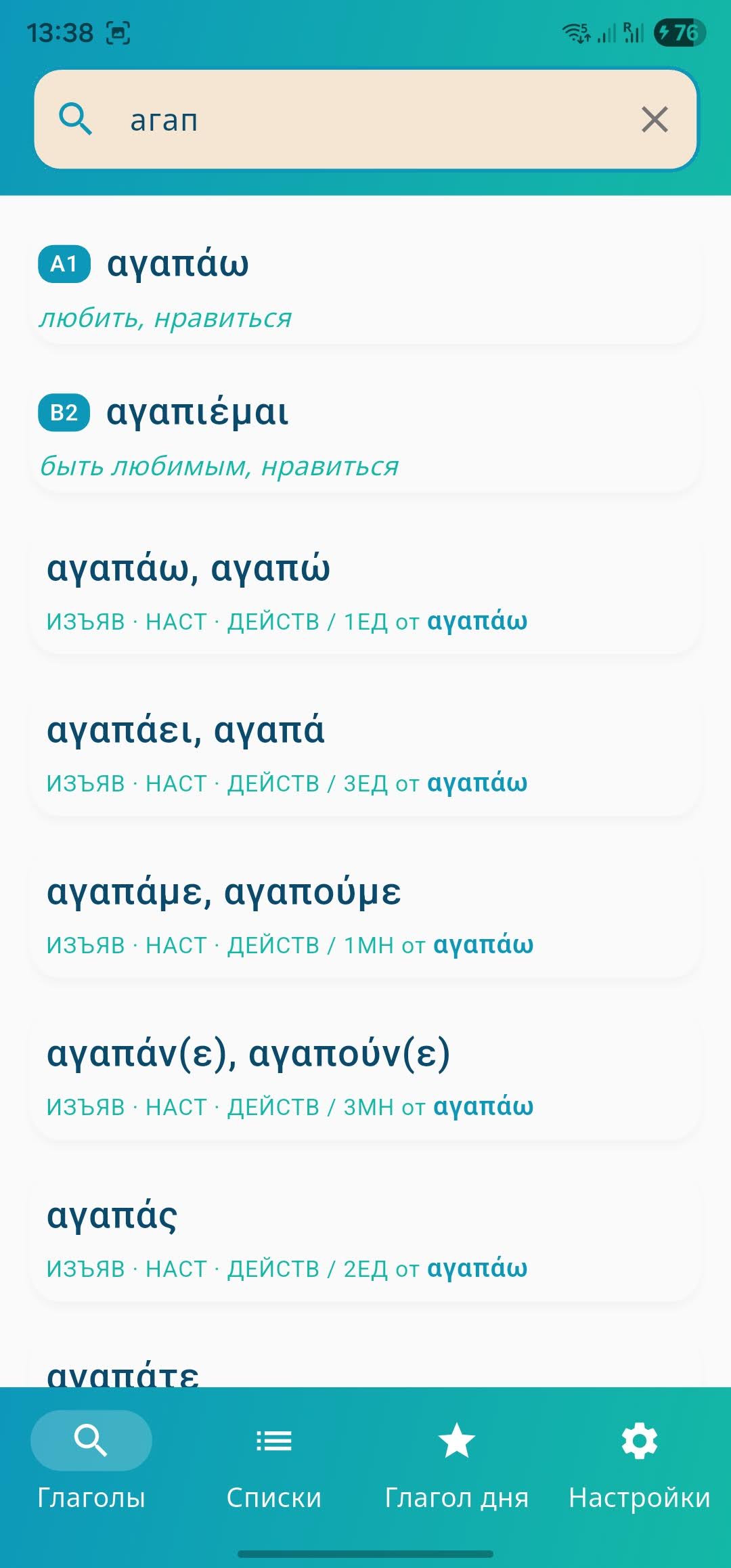Select the highlighted Глаголы search icon
Screen dimensions: 731x1568
click(x=92, y=1441)
